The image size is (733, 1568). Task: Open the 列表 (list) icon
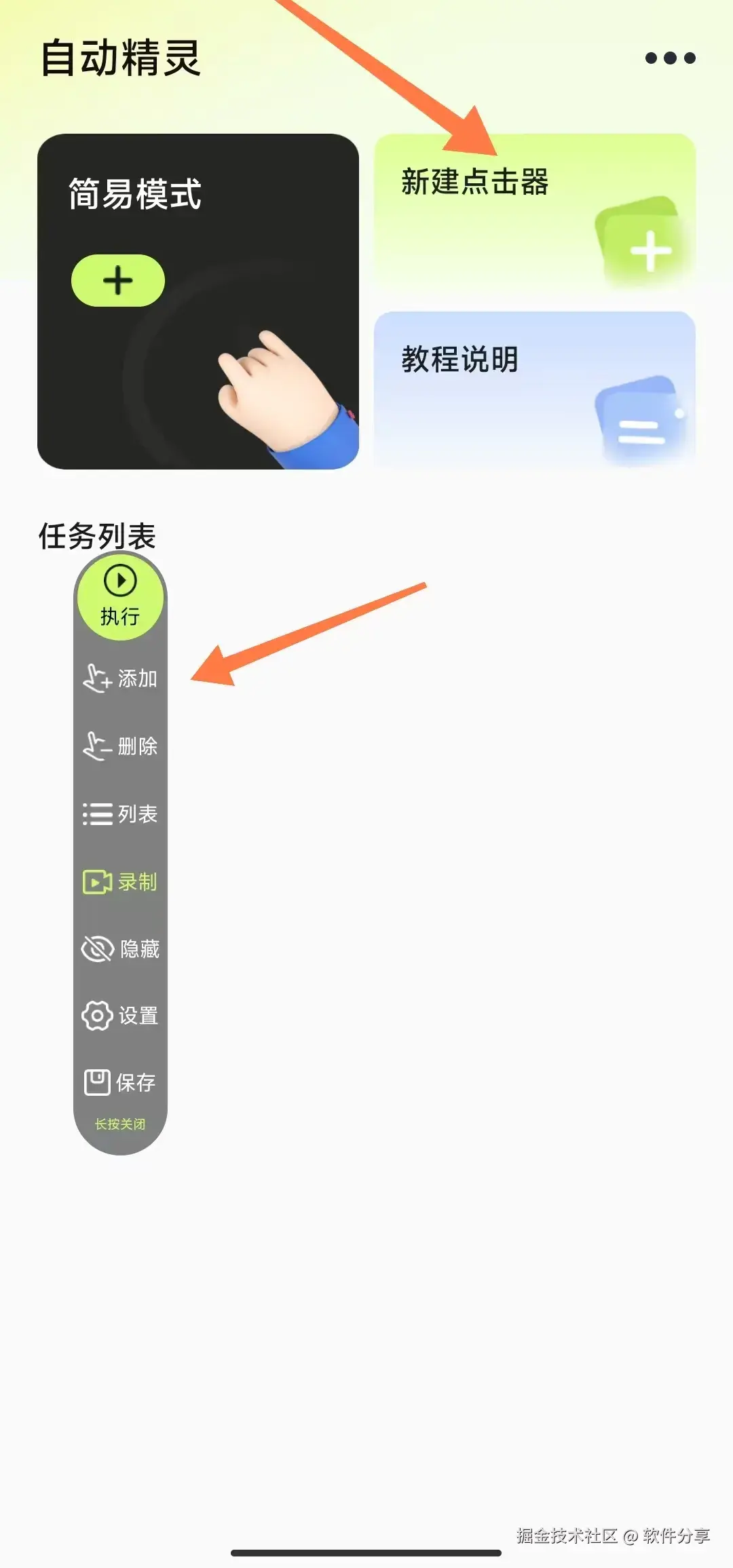coord(98,814)
